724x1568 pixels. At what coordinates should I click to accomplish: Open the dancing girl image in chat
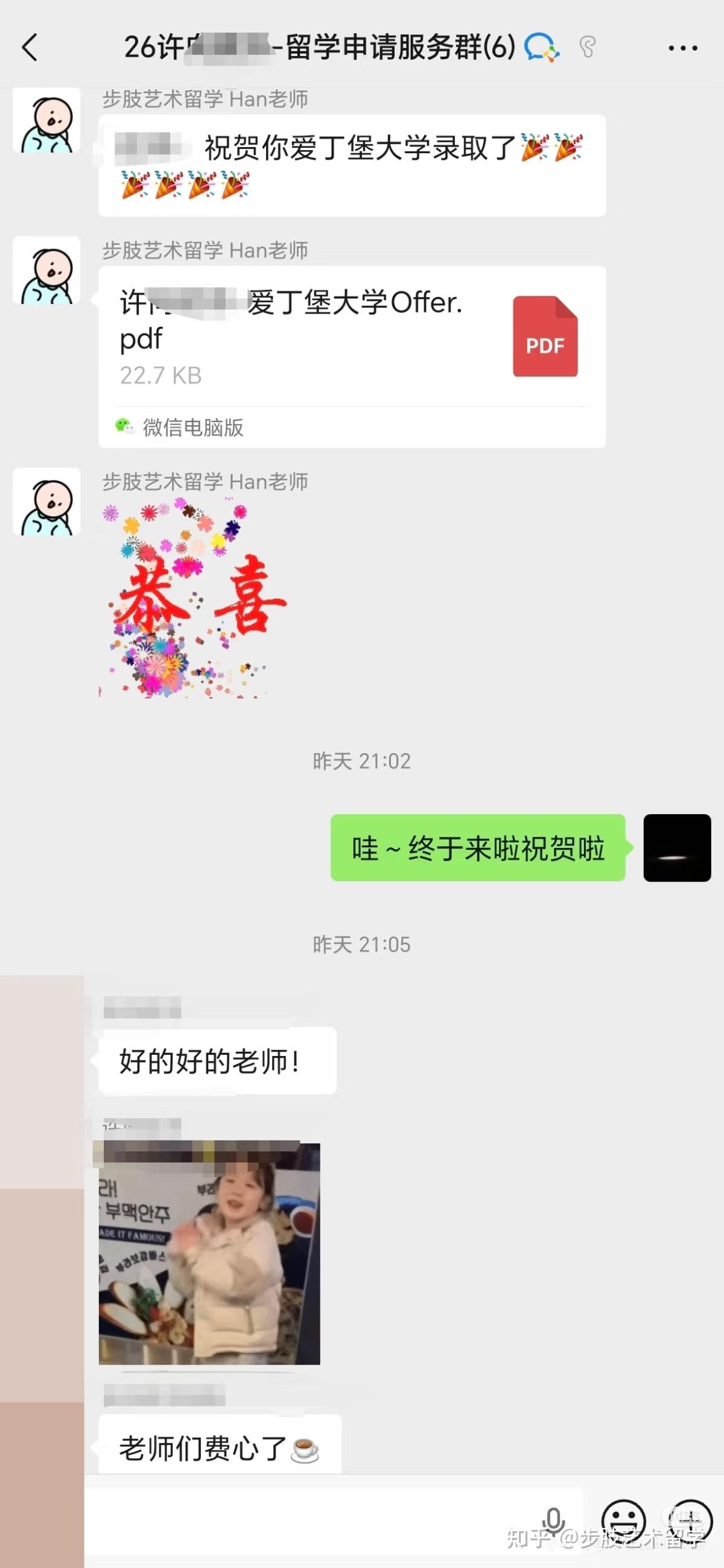[209, 1254]
